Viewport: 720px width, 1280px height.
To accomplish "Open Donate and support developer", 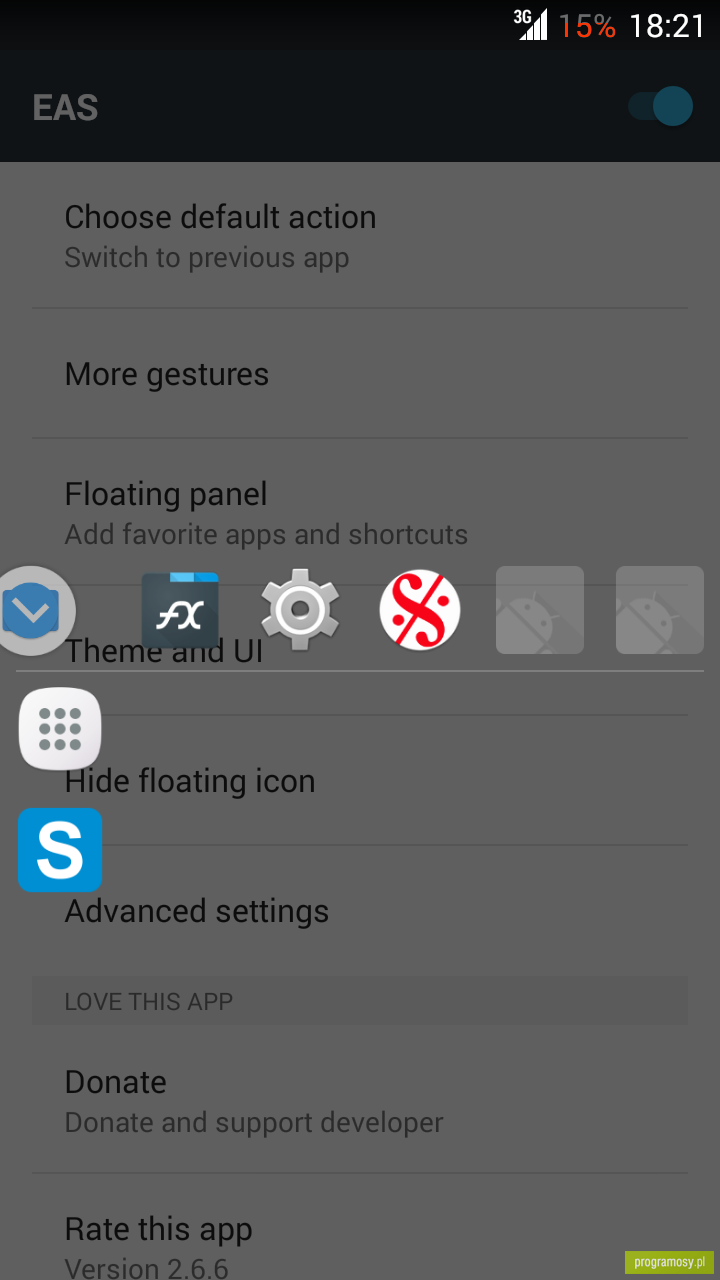I will click(x=360, y=1100).
